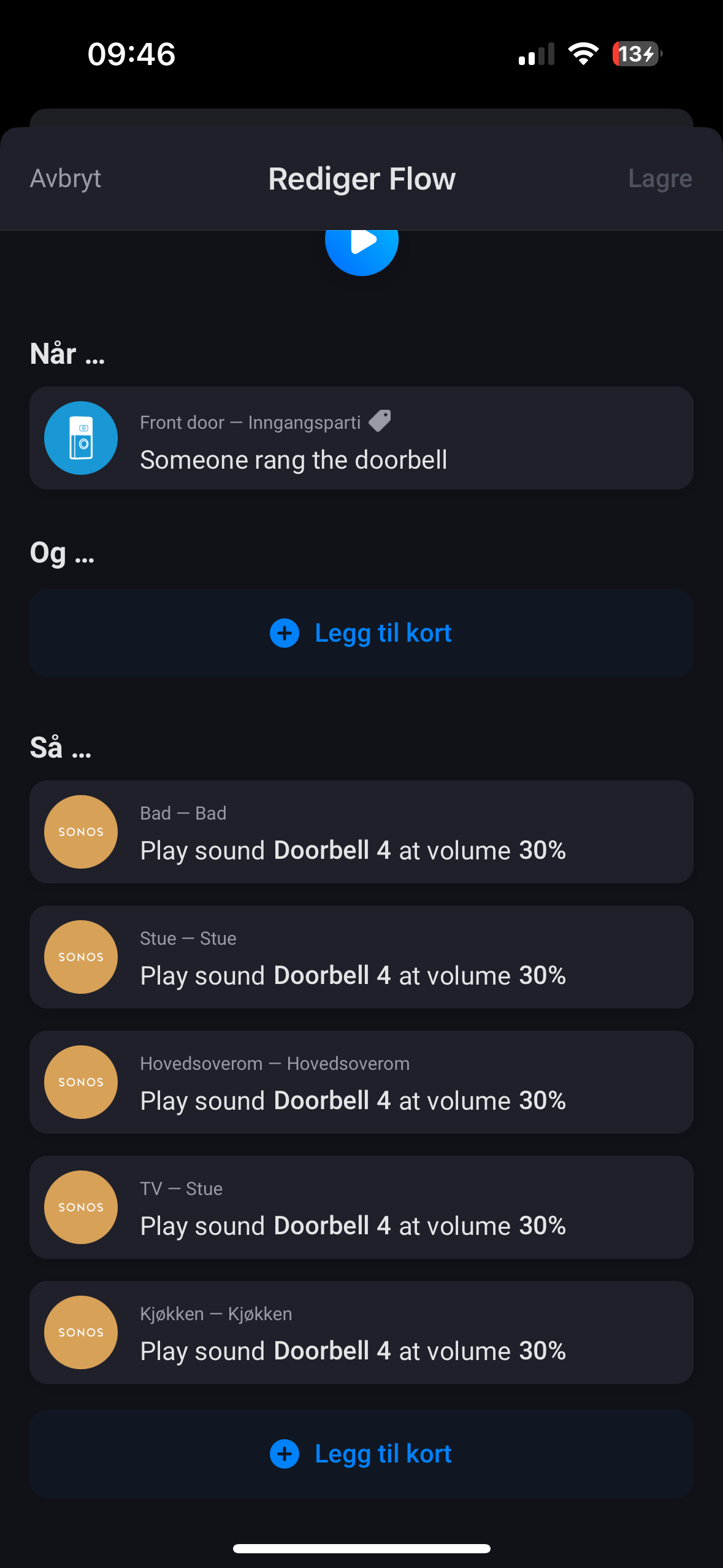Save the flow with Lagre
The width and height of the screenshot is (723, 1568).
click(x=660, y=179)
